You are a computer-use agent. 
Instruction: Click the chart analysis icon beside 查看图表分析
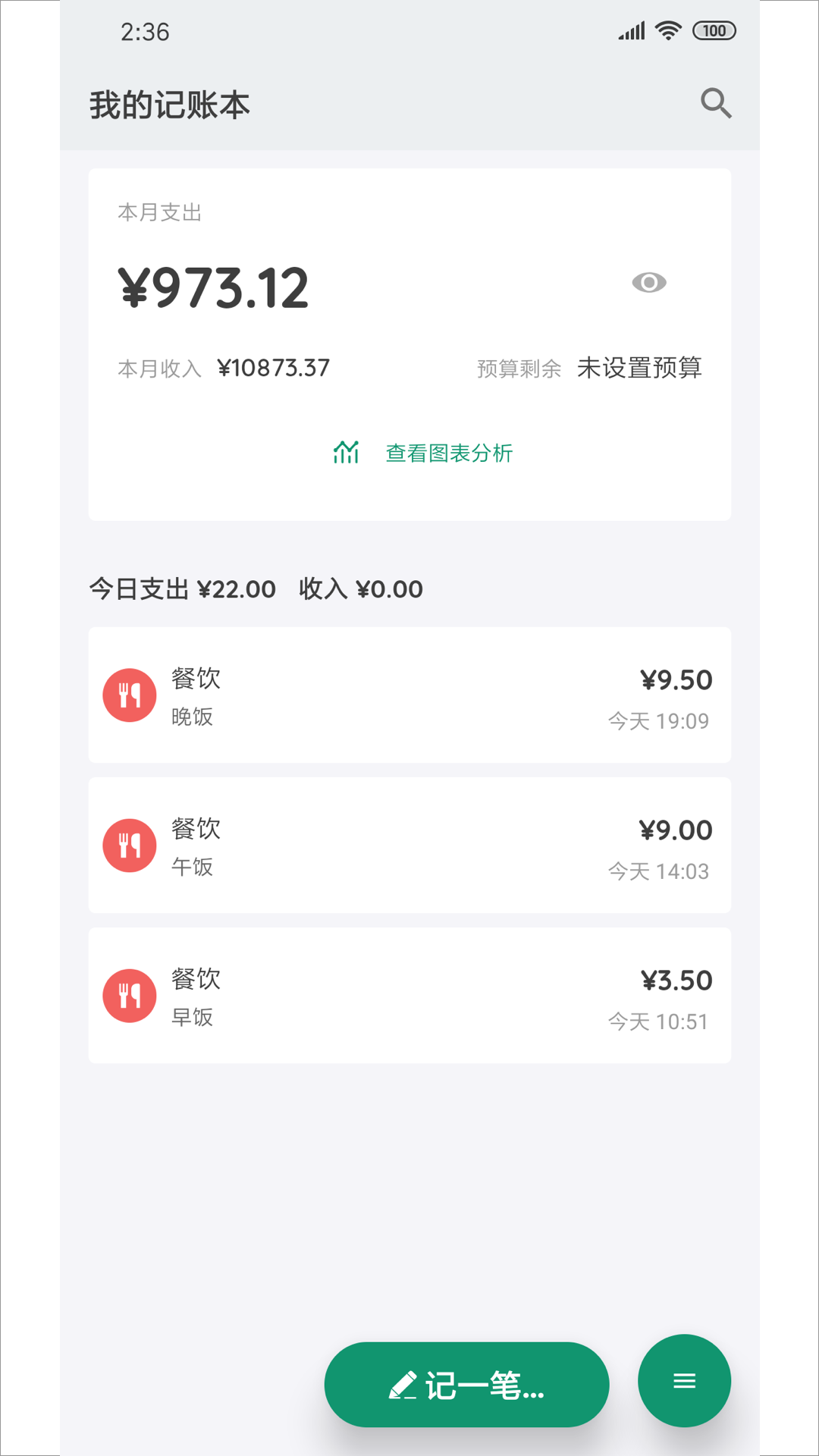[347, 453]
